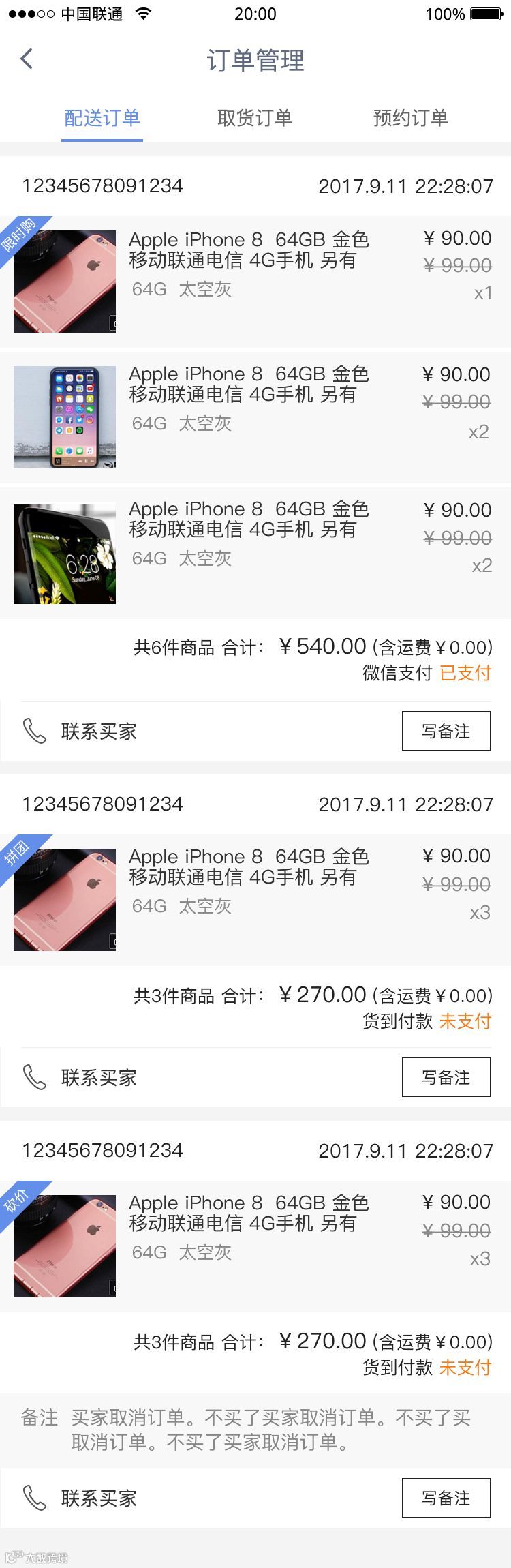The width and height of the screenshot is (511, 1568).
Task: Contact buyer of the 拼团 order
Action: pyautogui.click(x=80, y=1077)
